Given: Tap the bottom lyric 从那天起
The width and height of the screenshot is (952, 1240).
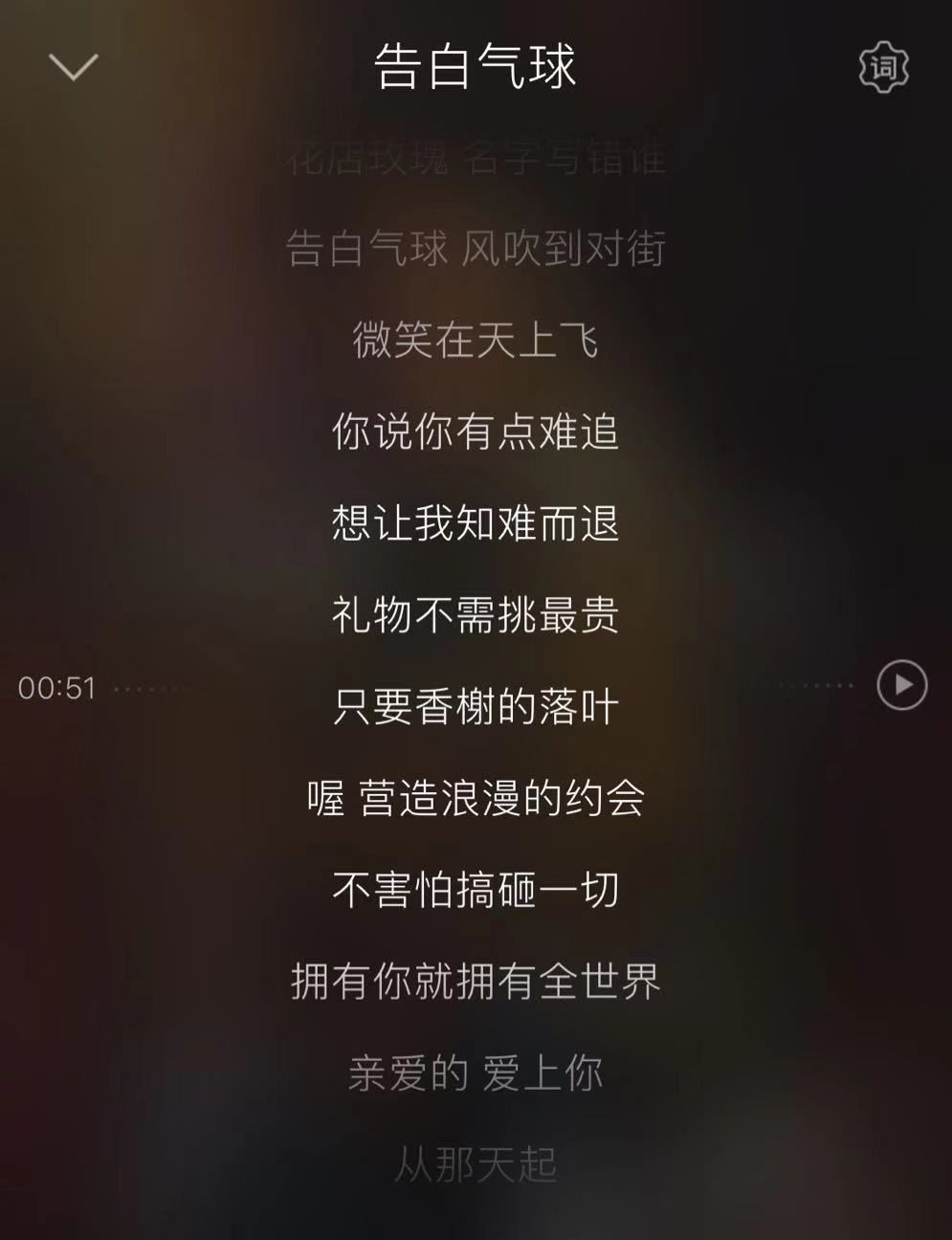Looking at the screenshot, I should pos(476,1163).
